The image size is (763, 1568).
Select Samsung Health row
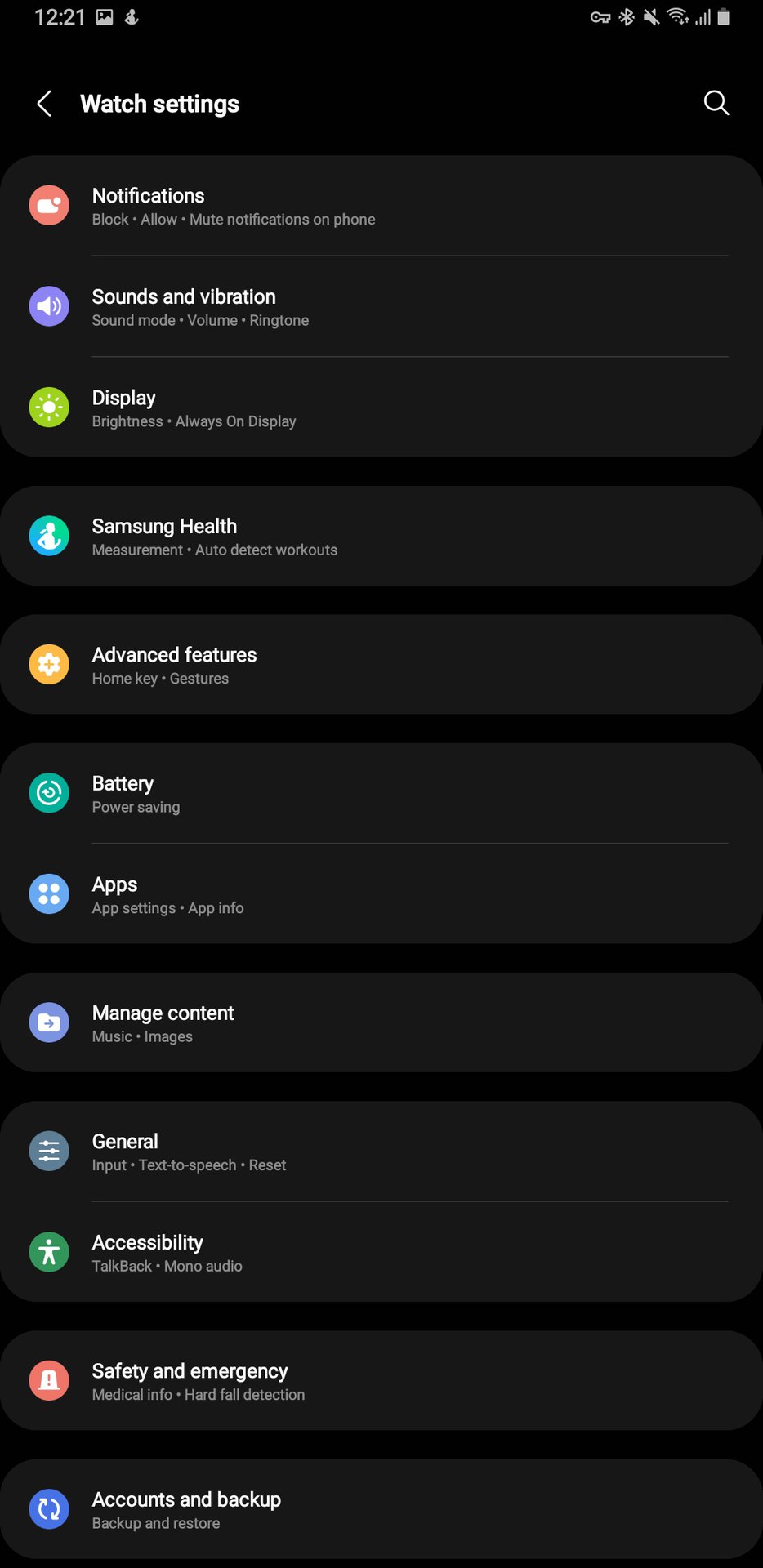point(381,537)
